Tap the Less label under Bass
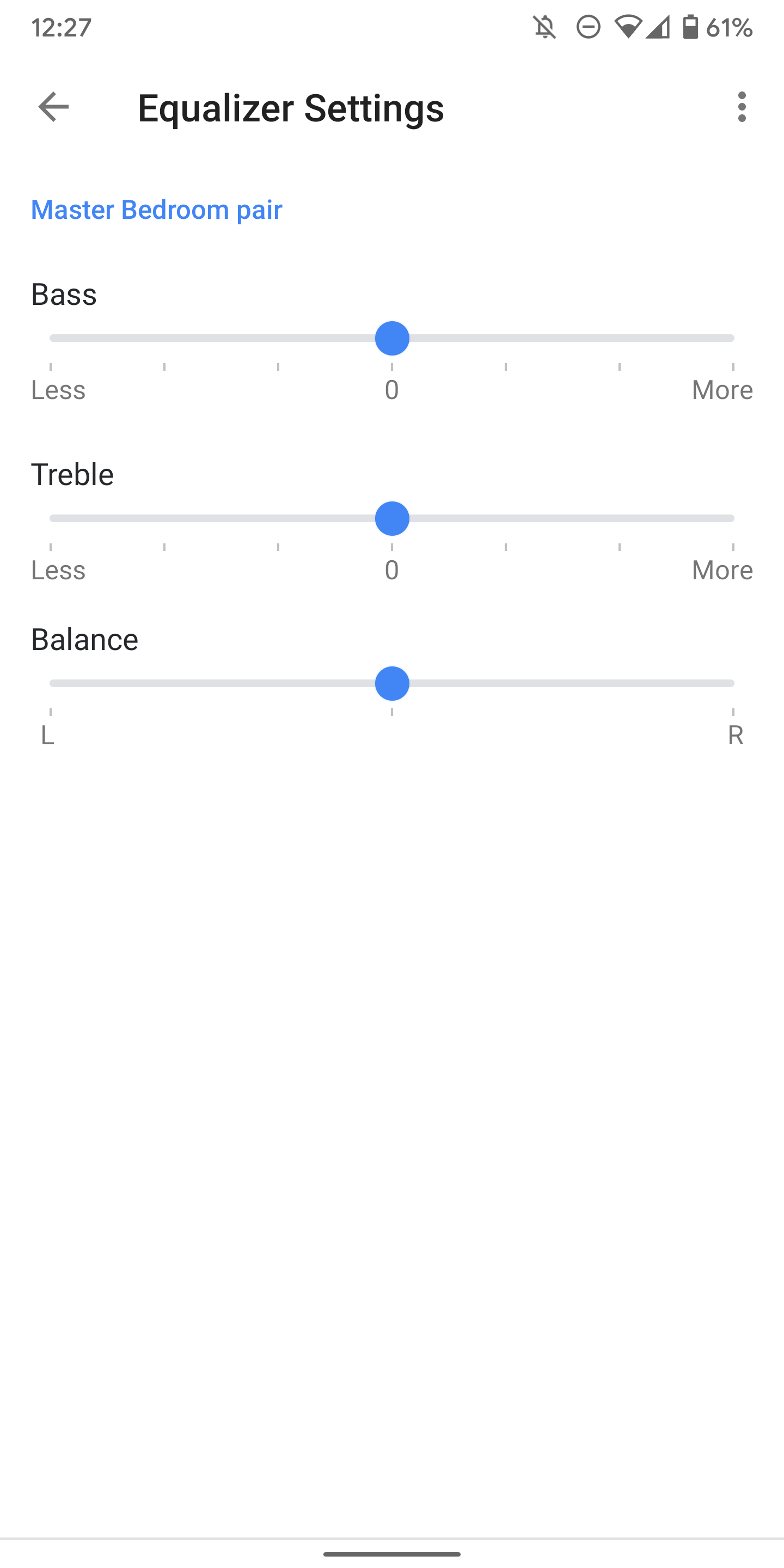This screenshot has height=1568, width=784. coord(58,390)
